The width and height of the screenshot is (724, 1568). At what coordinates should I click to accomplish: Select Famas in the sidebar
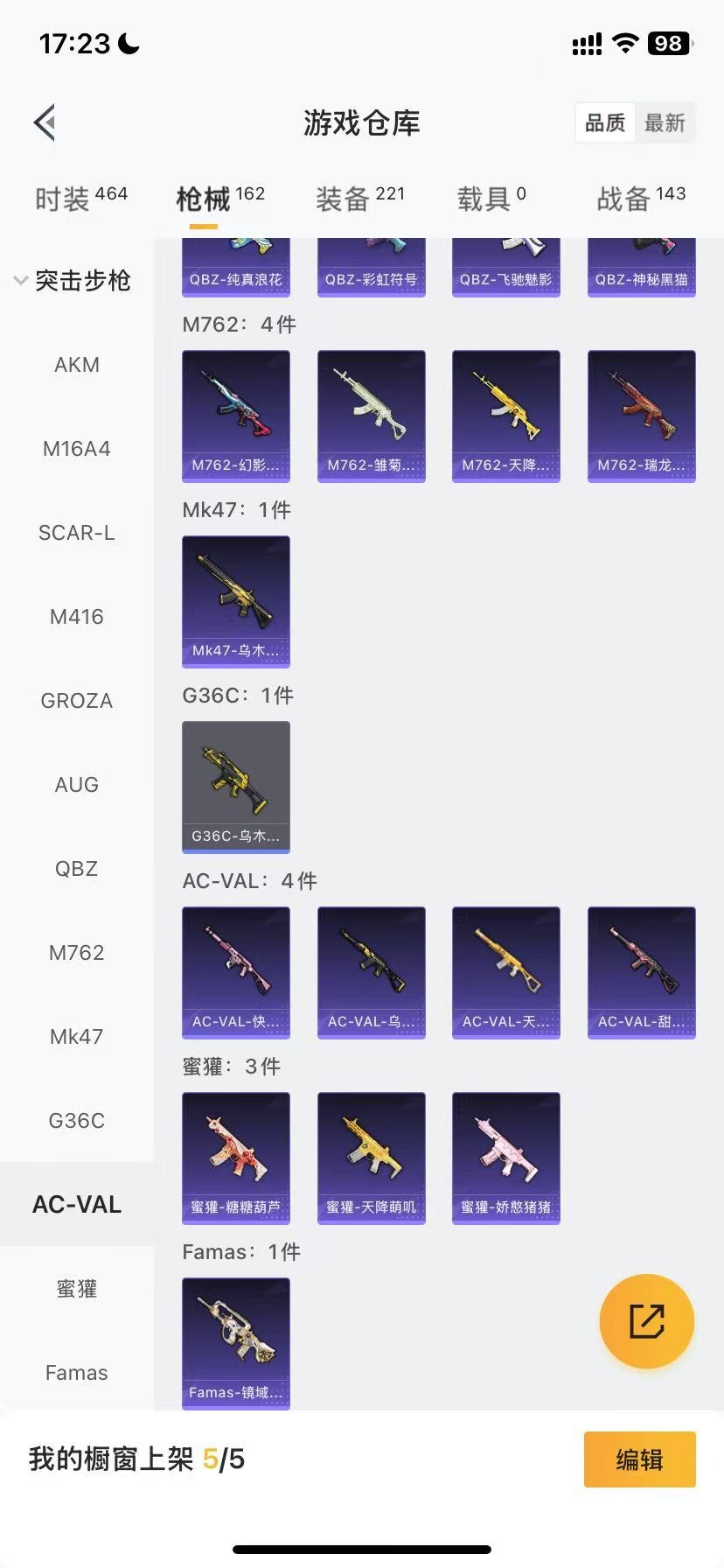tap(77, 1373)
